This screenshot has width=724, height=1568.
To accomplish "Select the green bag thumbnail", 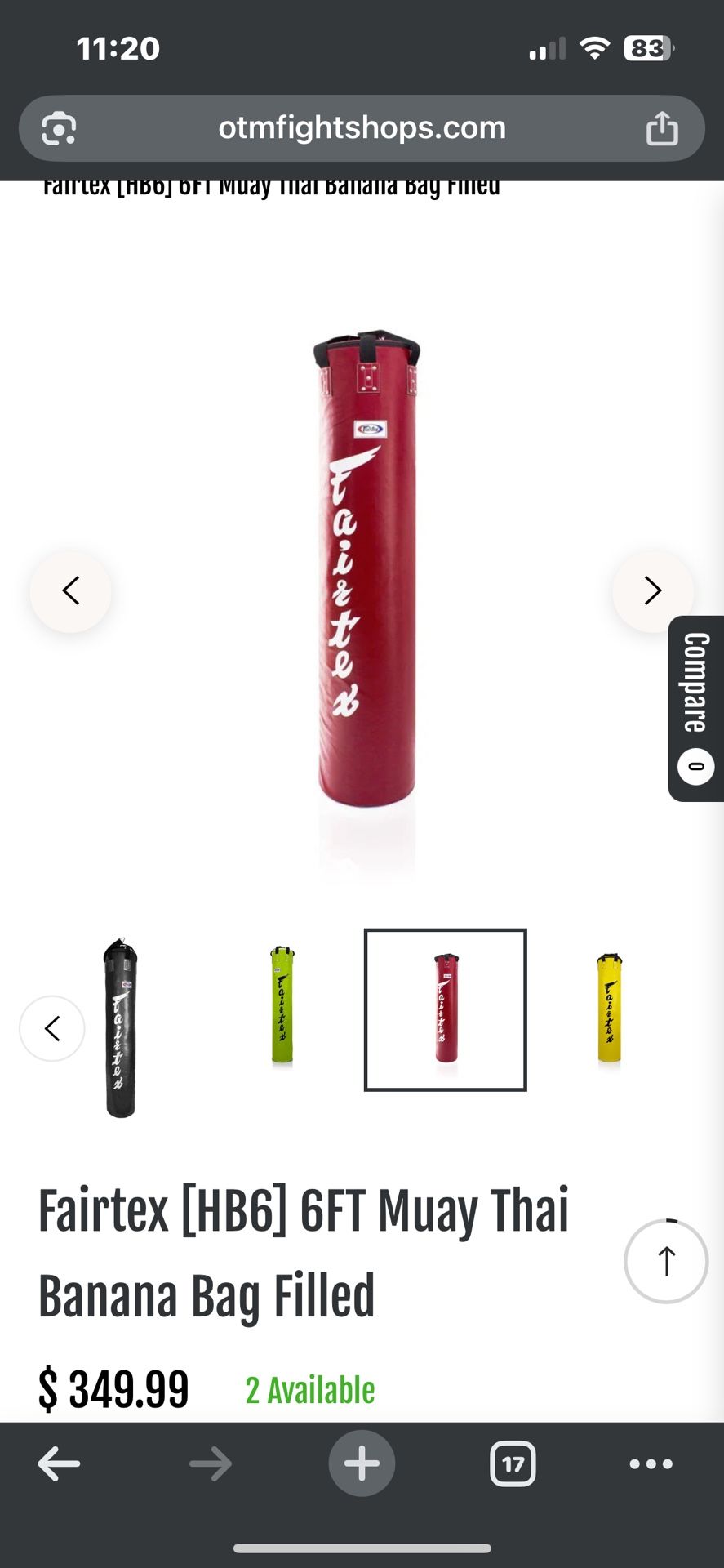I will pyautogui.click(x=282, y=1006).
